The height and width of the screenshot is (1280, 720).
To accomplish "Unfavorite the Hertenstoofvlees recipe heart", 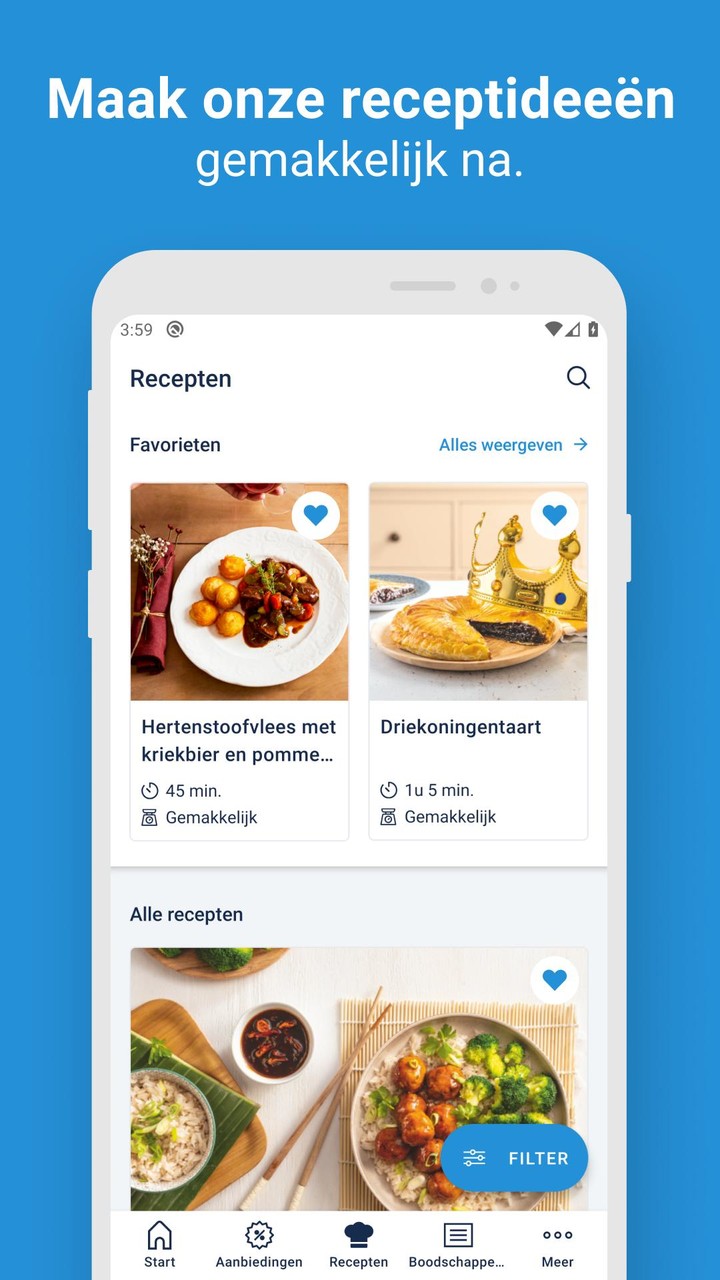I will tap(316, 514).
